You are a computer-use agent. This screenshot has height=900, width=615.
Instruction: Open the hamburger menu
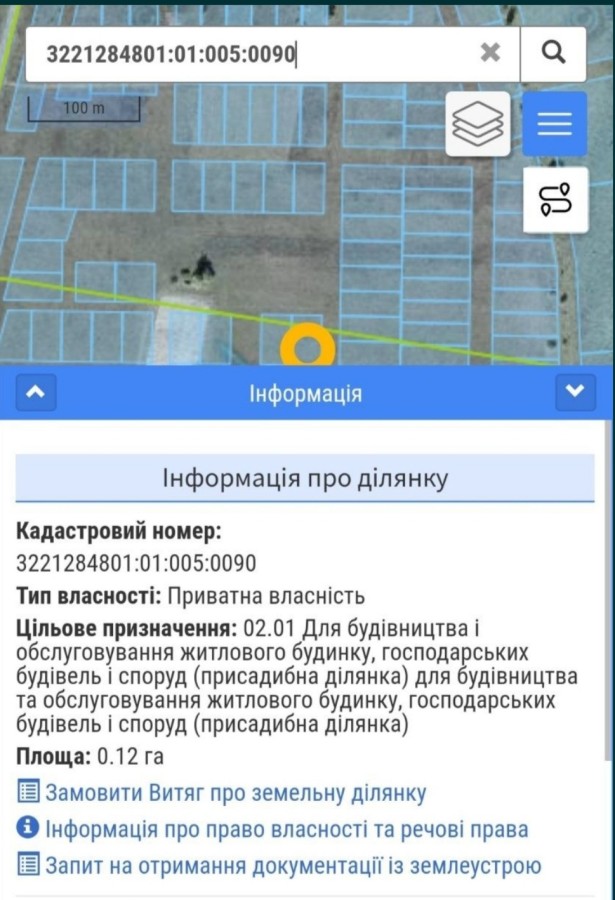[x=555, y=124]
